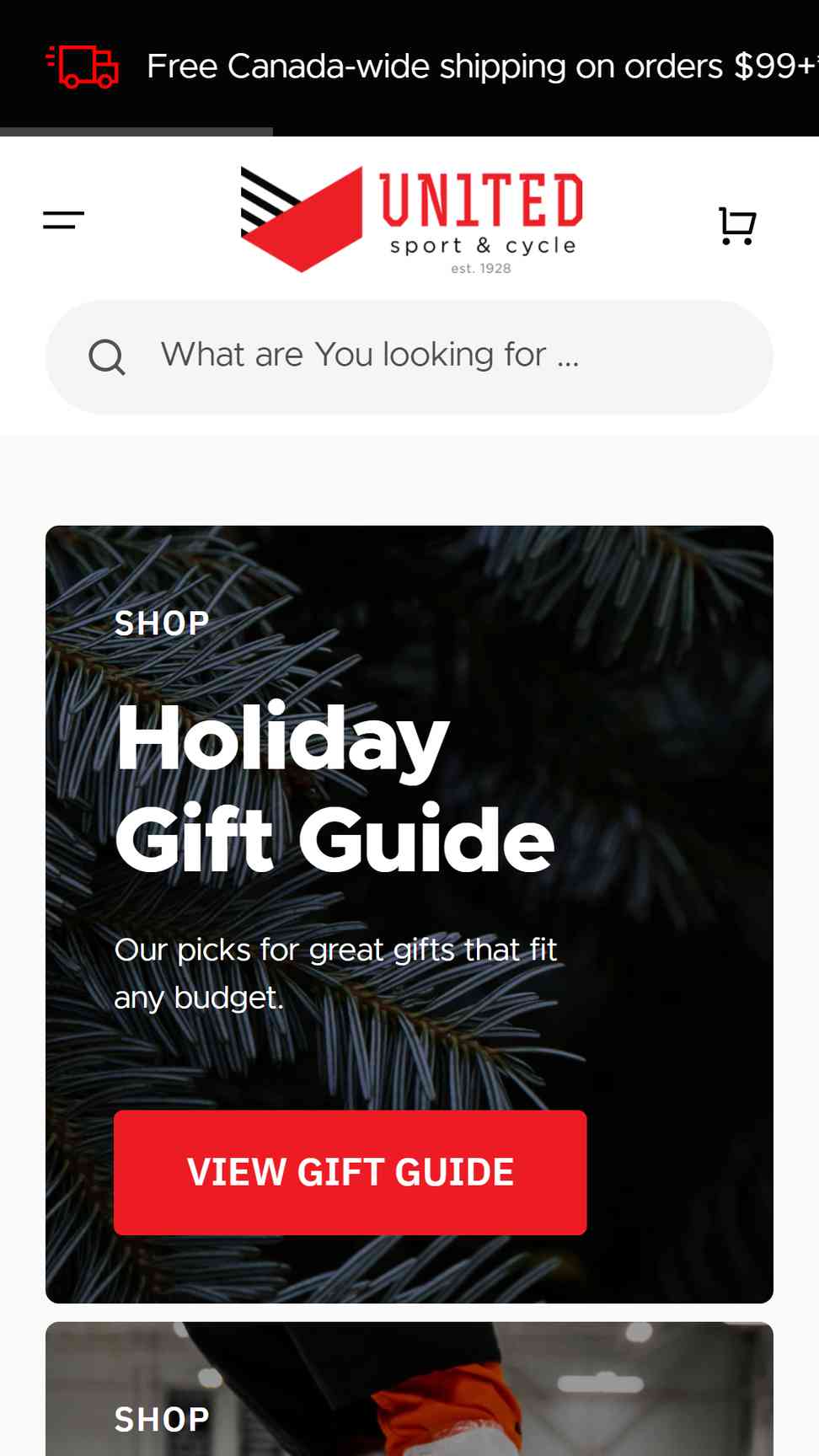Tap the View Gift Guide button
Viewport: 819px width, 1456px height.
(351, 1172)
